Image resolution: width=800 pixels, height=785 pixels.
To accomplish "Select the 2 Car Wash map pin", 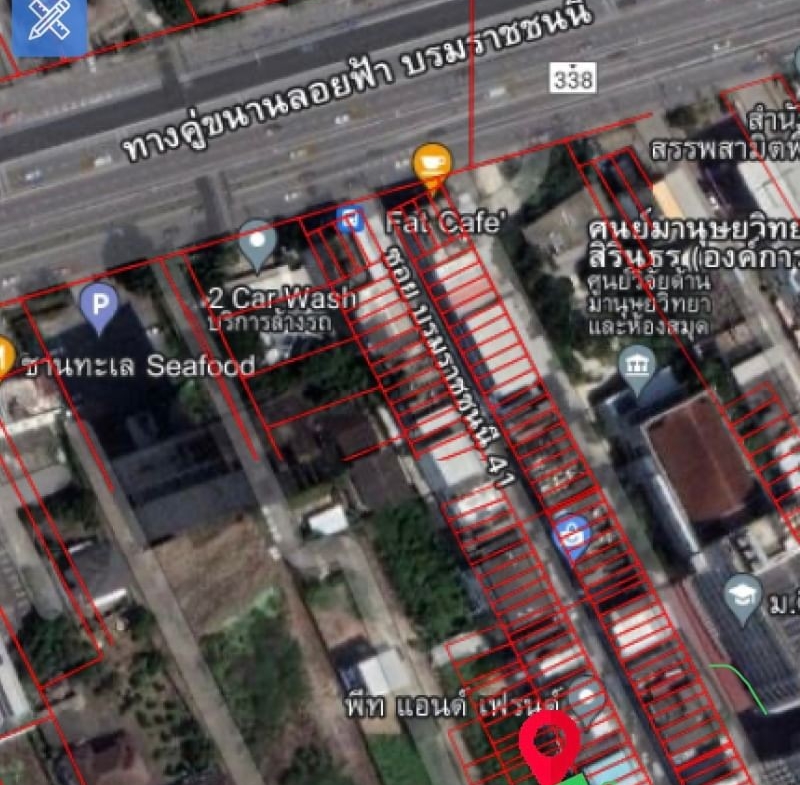I will (257, 242).
